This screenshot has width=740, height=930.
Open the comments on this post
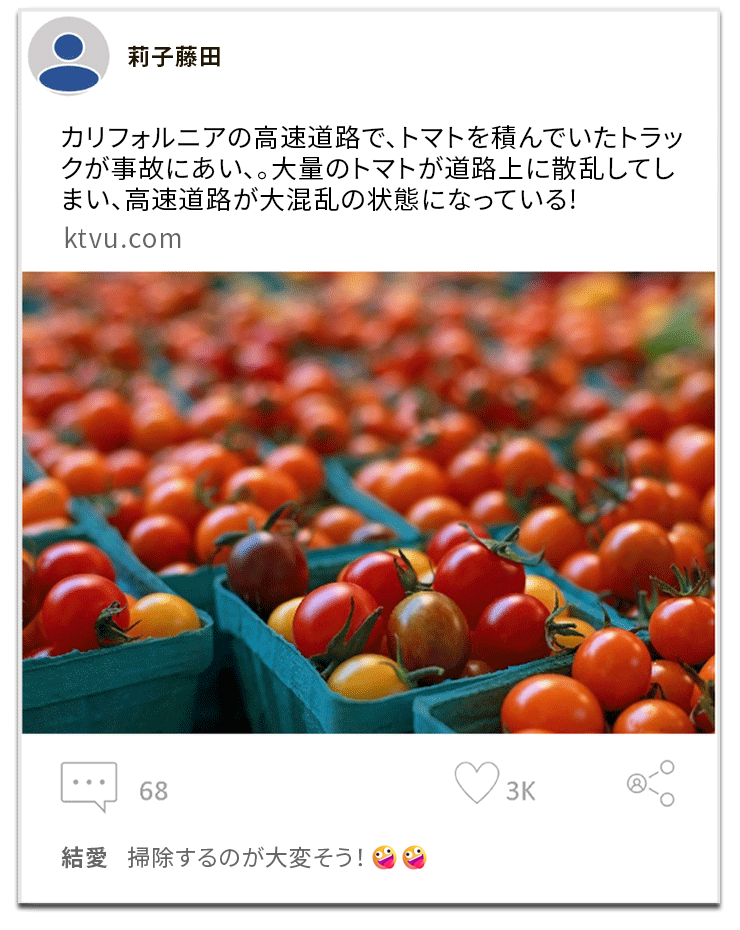coord(89,787)
